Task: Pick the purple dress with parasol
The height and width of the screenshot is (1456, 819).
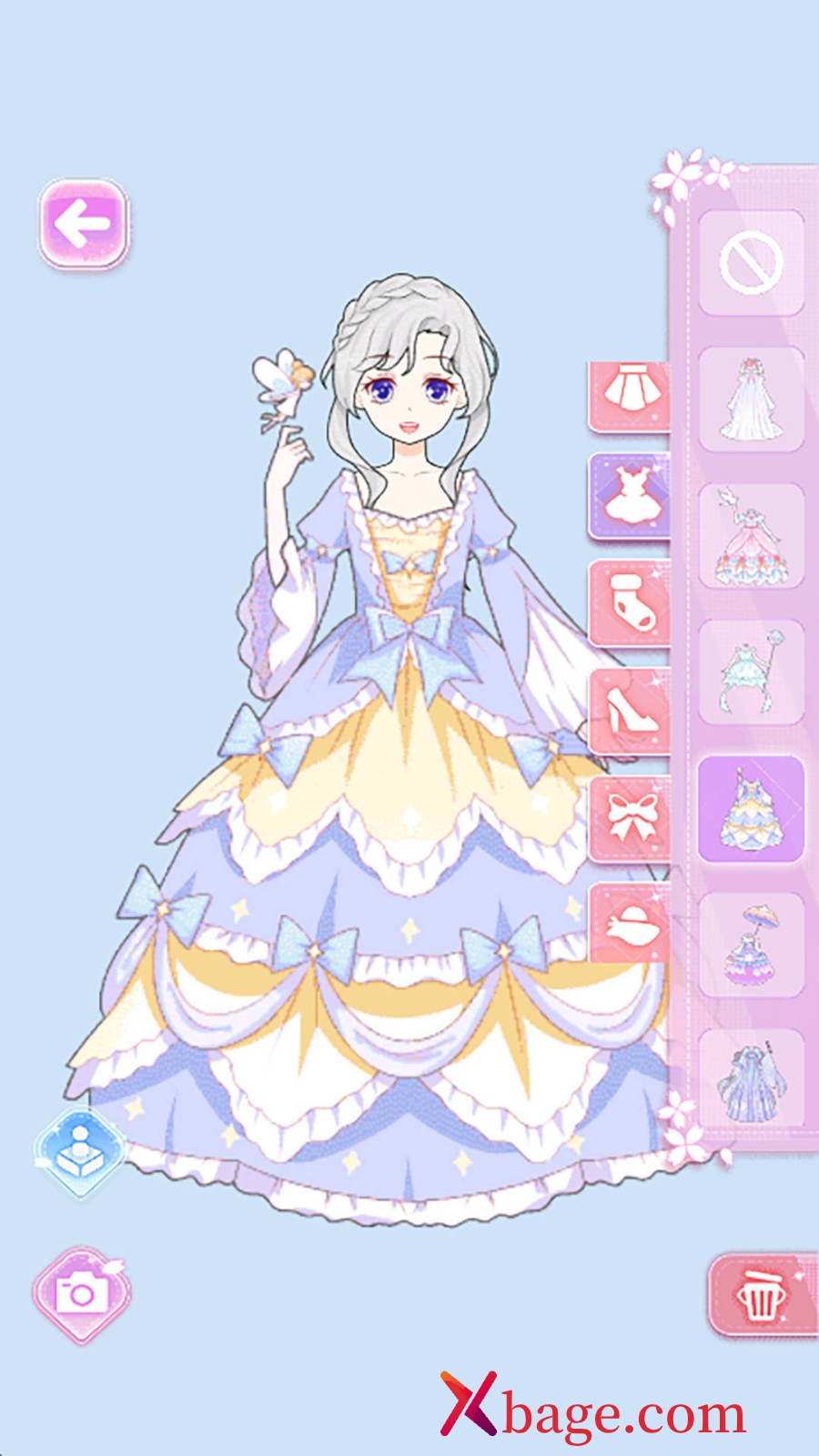Action: 752,945
